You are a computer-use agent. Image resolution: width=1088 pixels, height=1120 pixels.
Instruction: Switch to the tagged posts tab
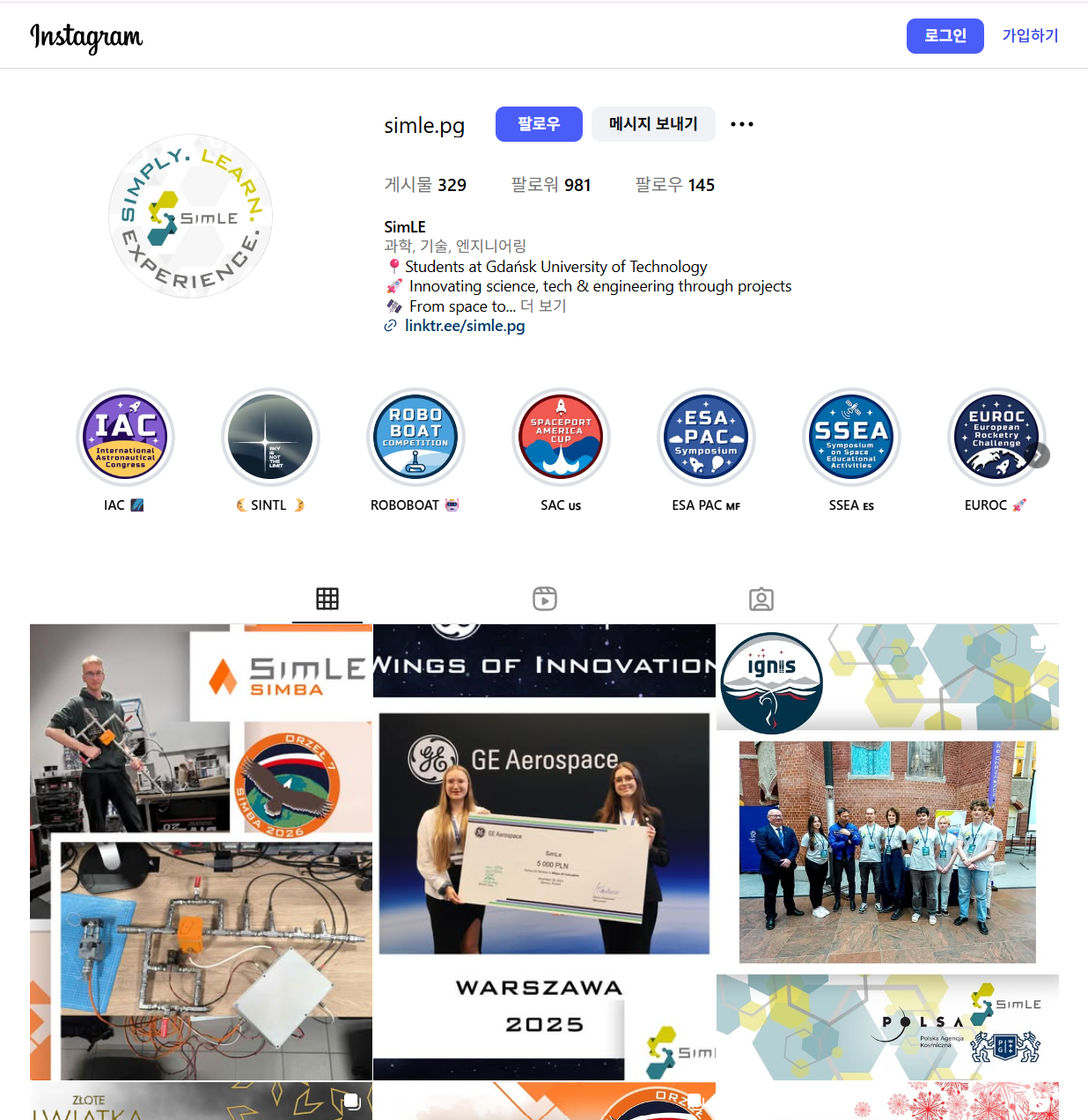[x=761, y=600]
